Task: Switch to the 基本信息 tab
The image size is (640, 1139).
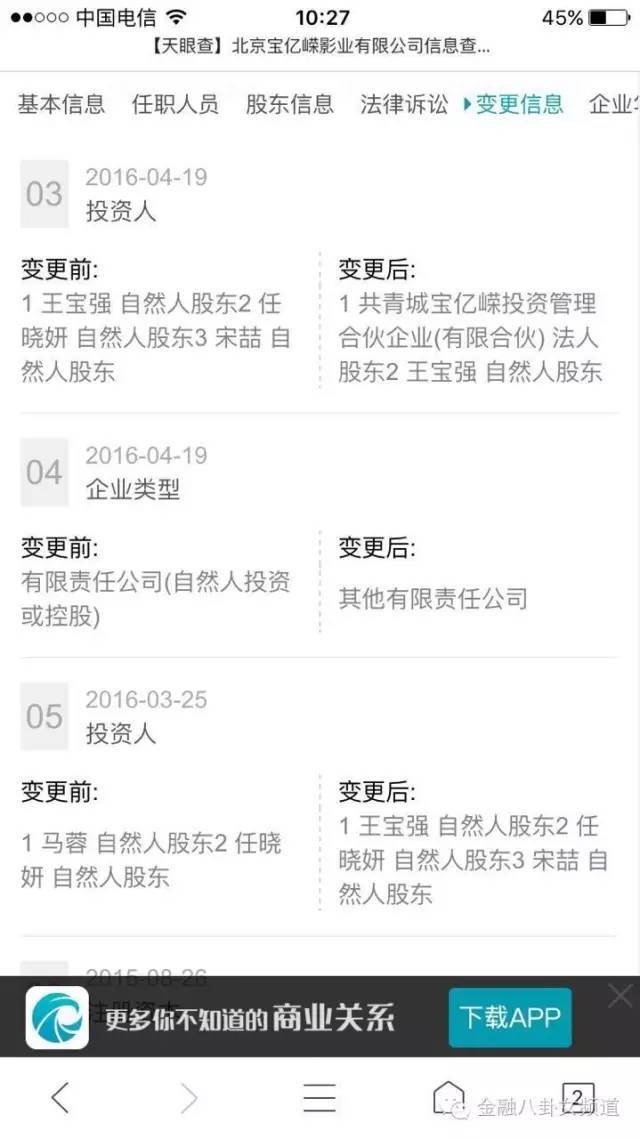Action: [62, 104]
